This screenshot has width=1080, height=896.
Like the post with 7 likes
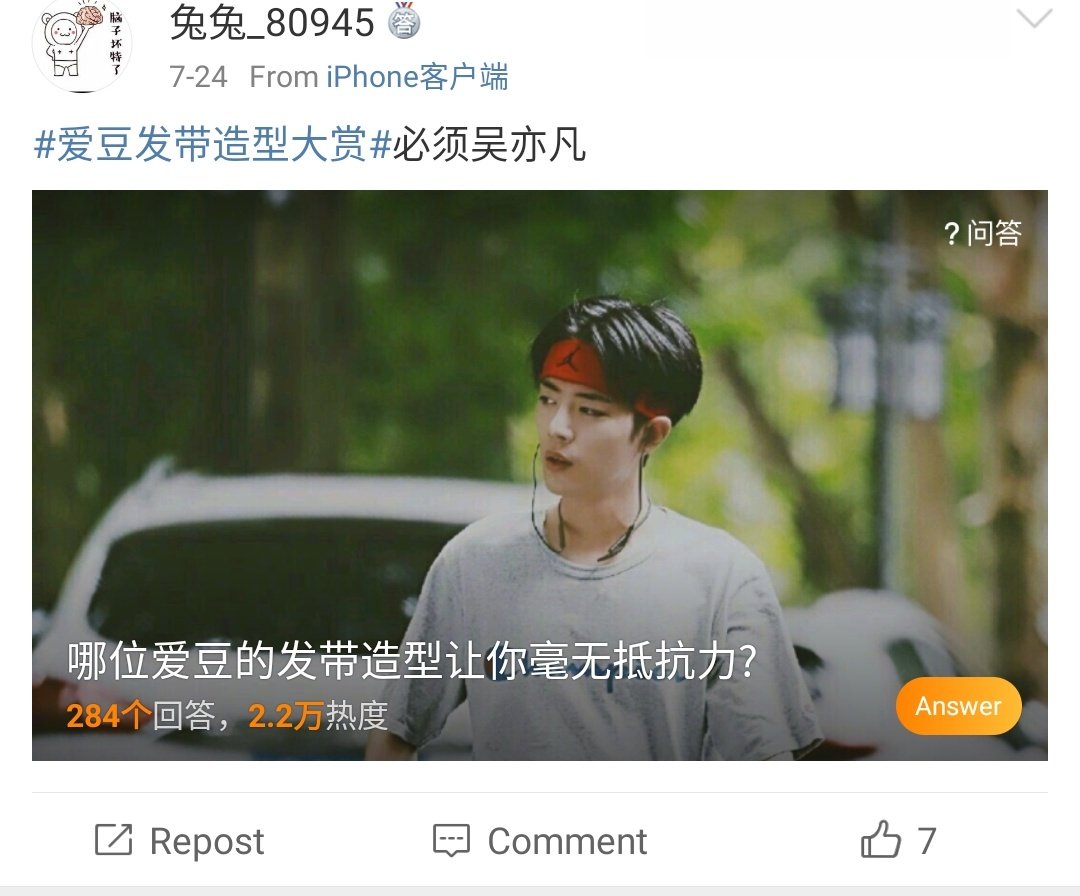tap(898, 841)
